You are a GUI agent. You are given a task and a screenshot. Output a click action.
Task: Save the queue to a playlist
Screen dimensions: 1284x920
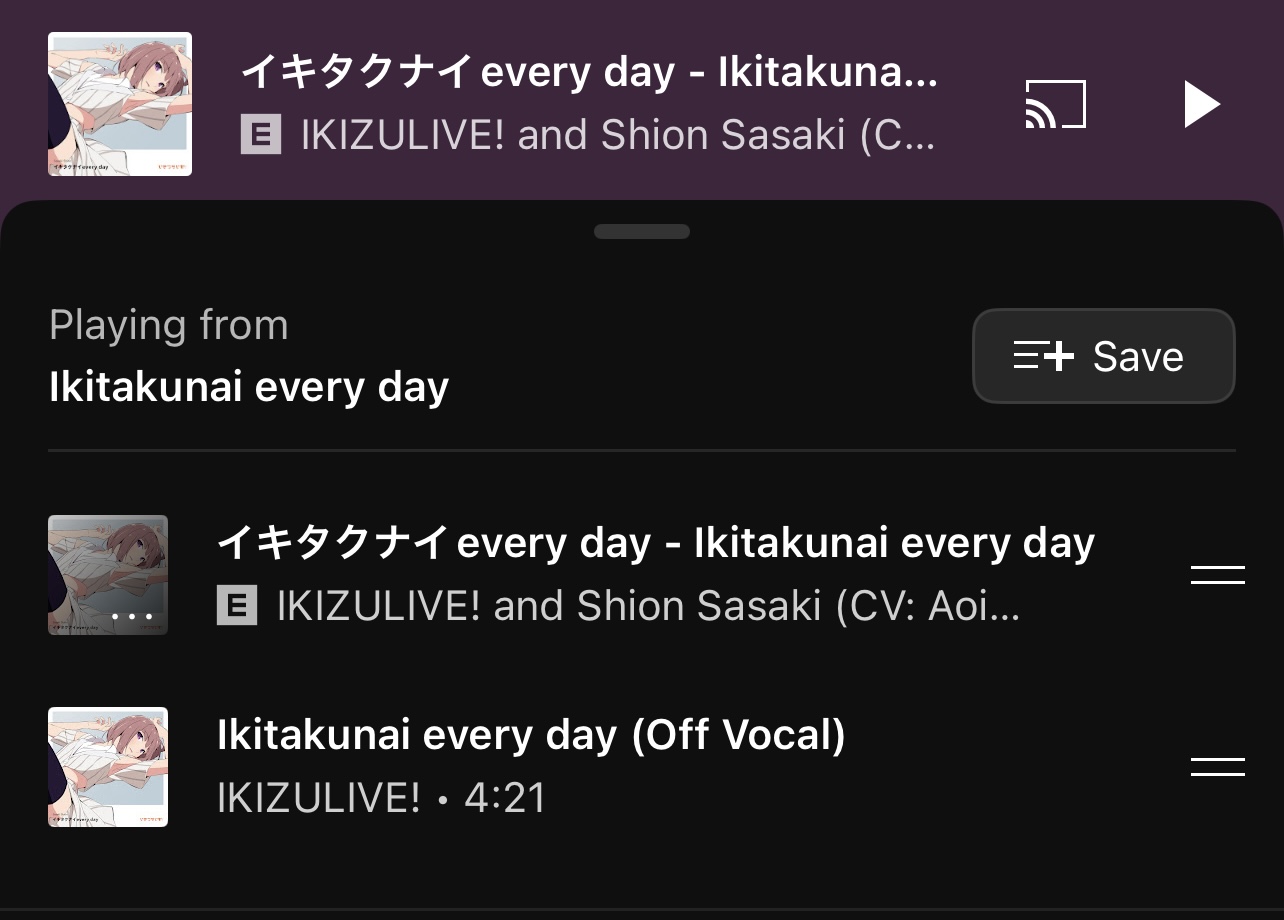click(1103, 356)
